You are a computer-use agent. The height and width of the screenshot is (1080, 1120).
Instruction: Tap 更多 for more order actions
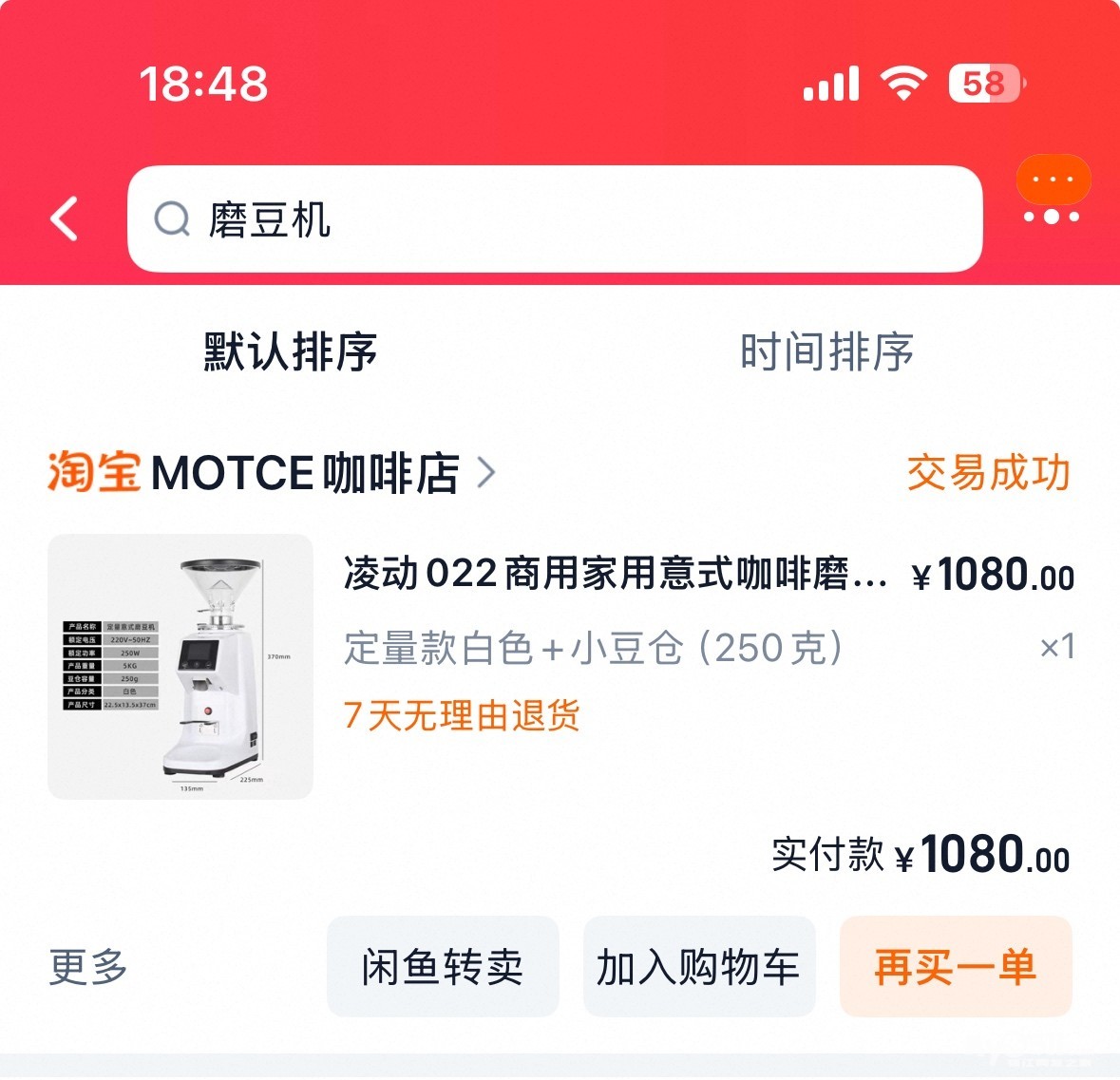(x=88, y=967)
